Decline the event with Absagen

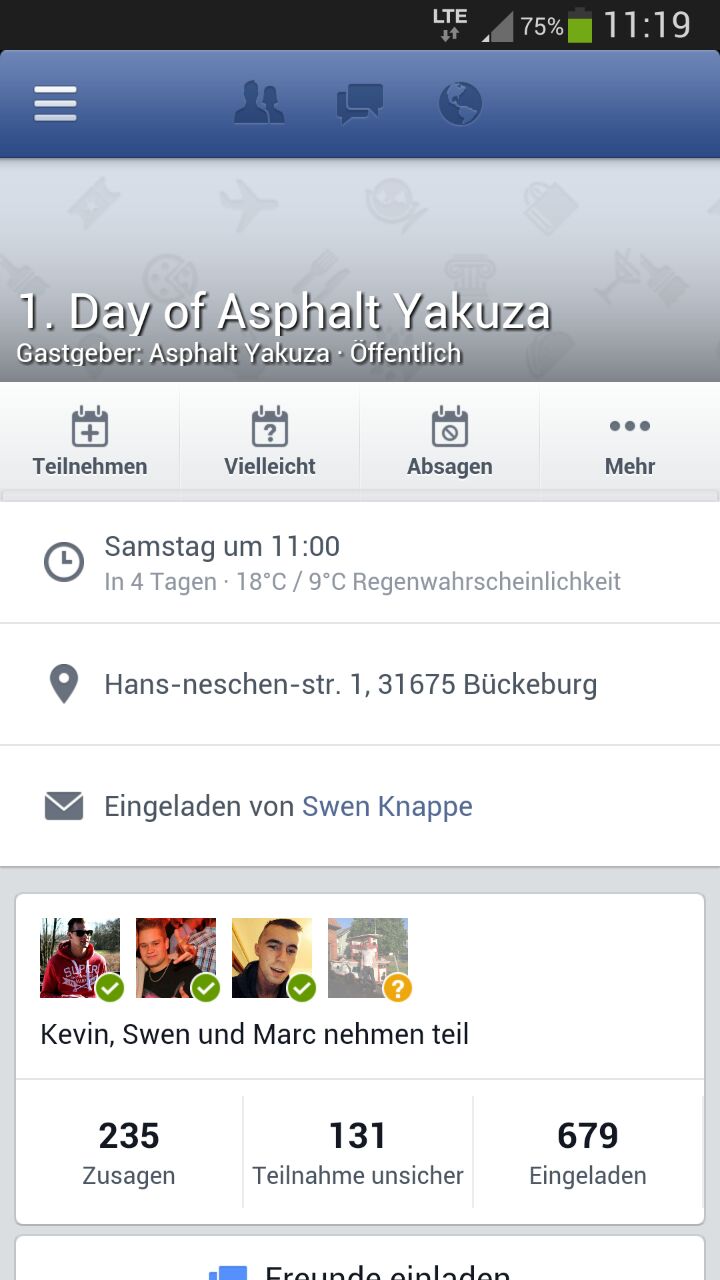click(x=450, y=442)
